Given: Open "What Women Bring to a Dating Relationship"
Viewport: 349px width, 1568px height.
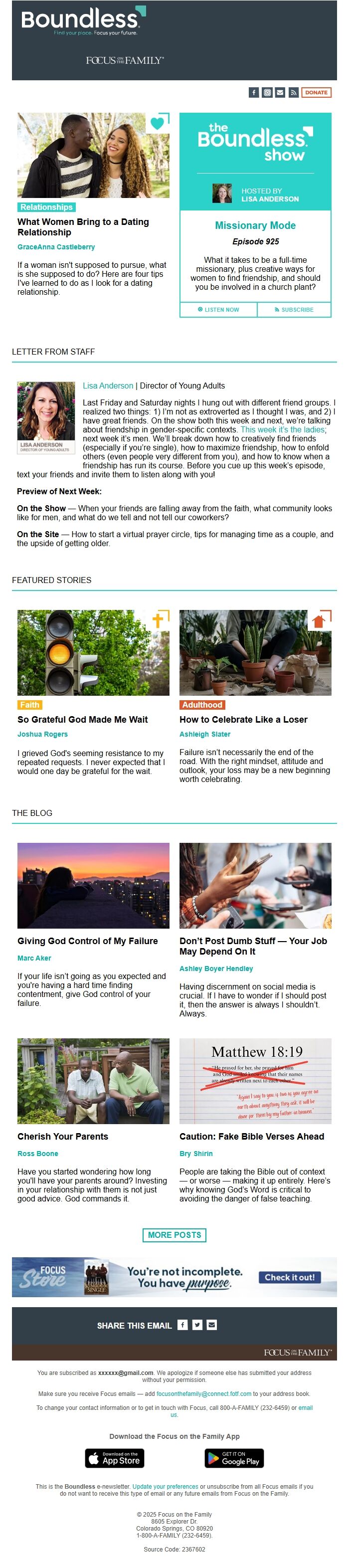Looking at the screenshot, I should pyautogui.click(x=83, y=227).
